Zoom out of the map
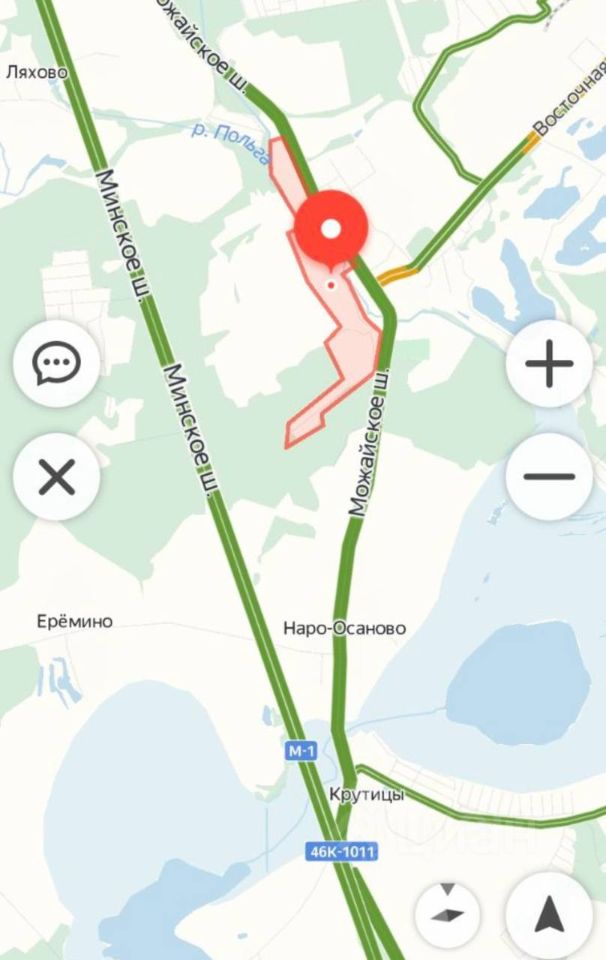Image resolution: width=606 pixels, height=960 pixels. [x=549, y=476]
